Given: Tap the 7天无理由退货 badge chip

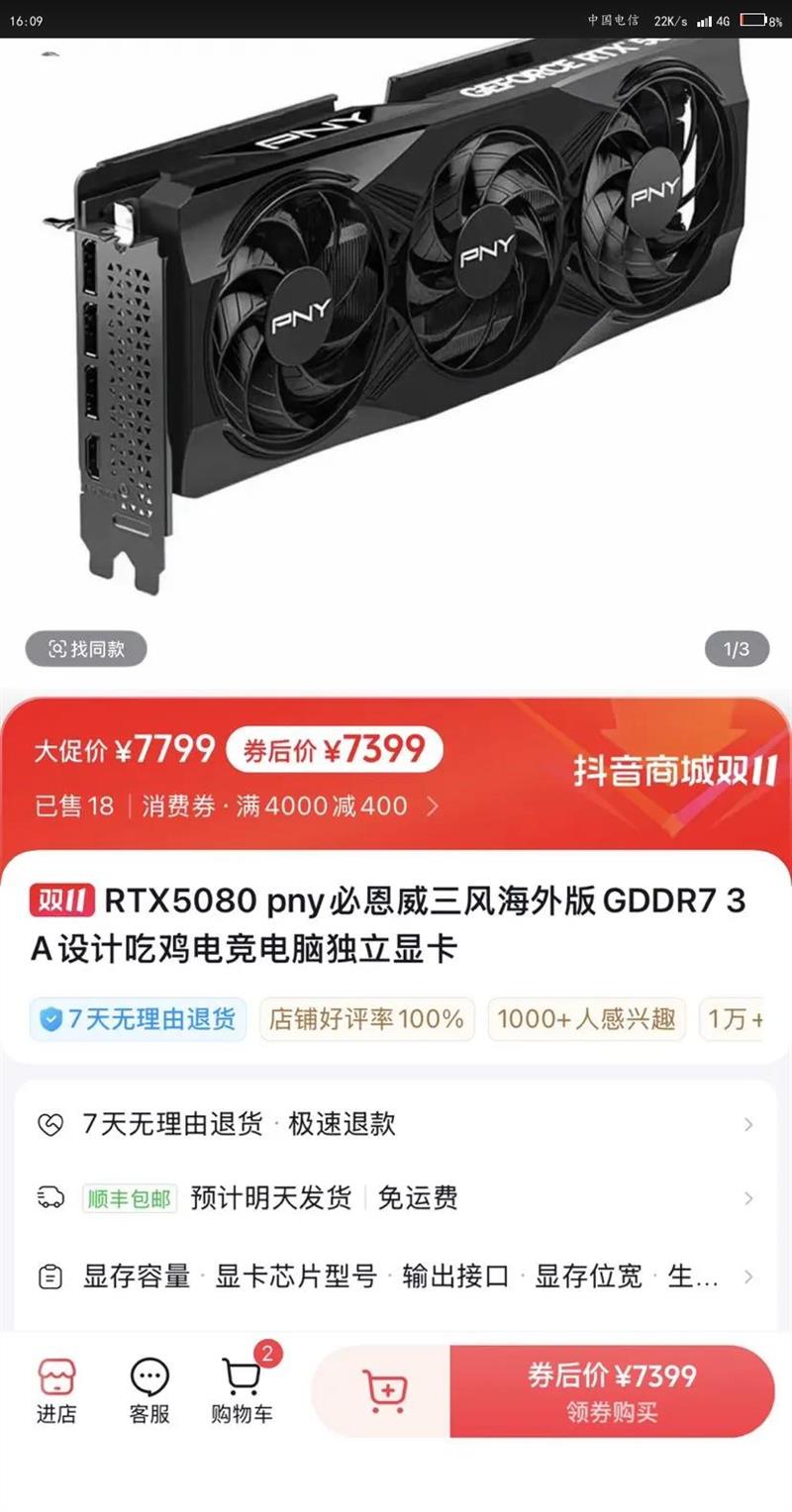Looking at the screenshot, I should point(138,1019).
